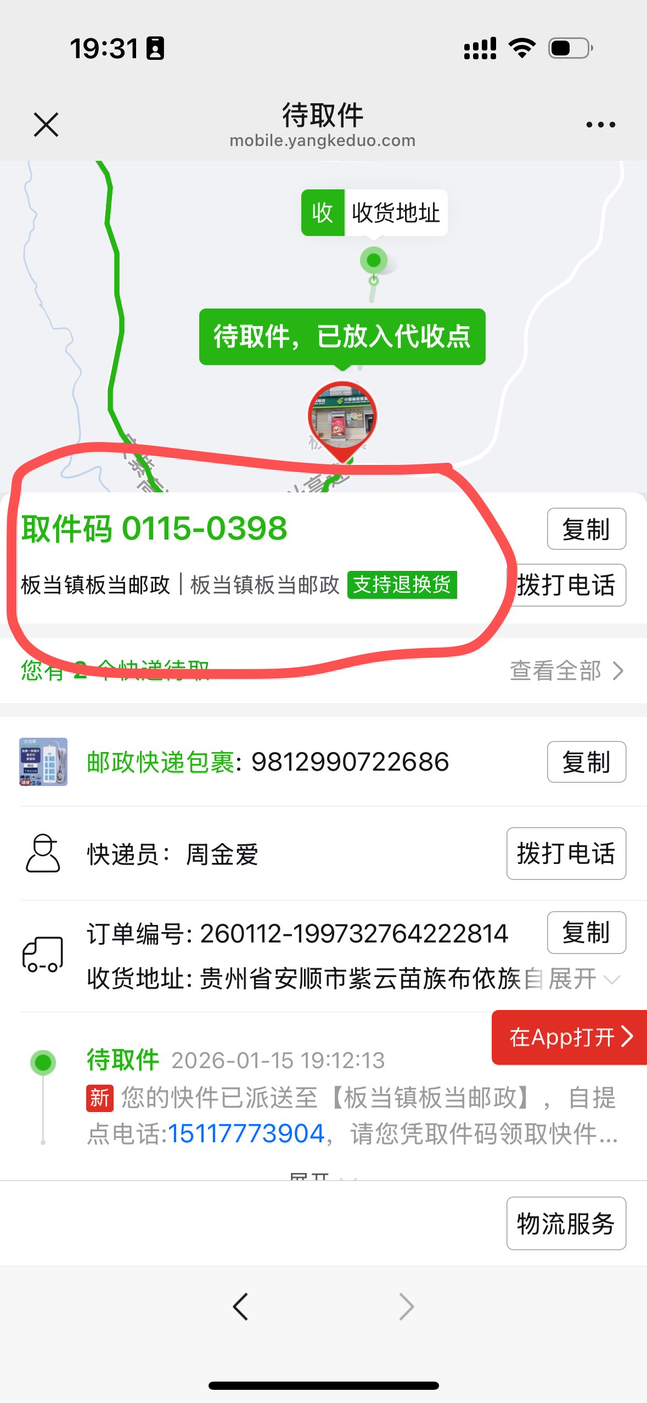Copy the order number 260112-199732764222814
The width and height of the screenshot is (647, 1403).
click(x=586, y=933)
